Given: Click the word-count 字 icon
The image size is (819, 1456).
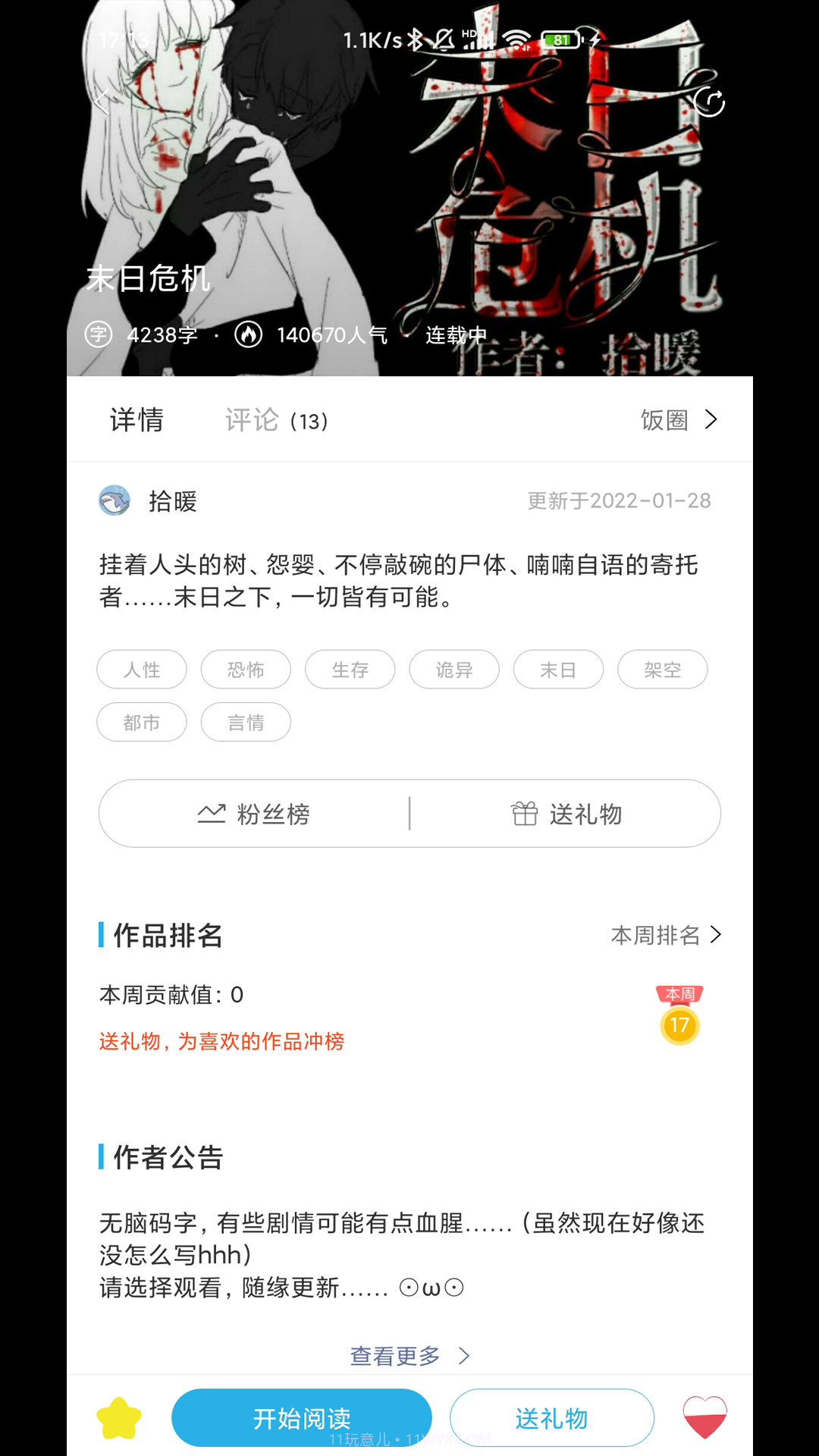Looking at the screenshot, I should click(99, 334).
